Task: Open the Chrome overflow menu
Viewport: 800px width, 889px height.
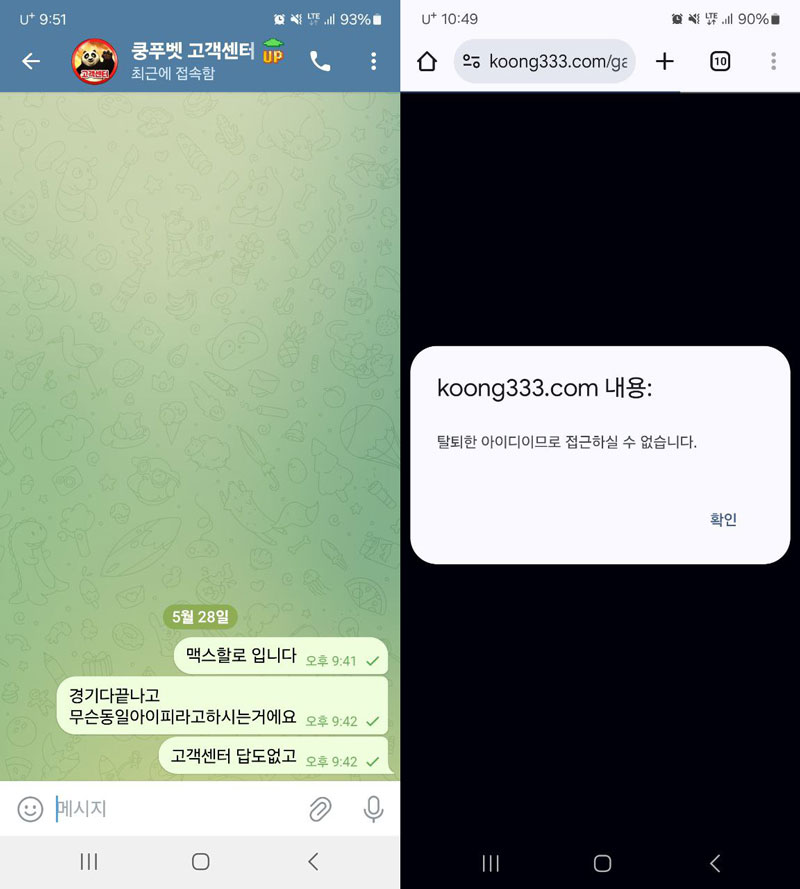Action: point(773,62)
